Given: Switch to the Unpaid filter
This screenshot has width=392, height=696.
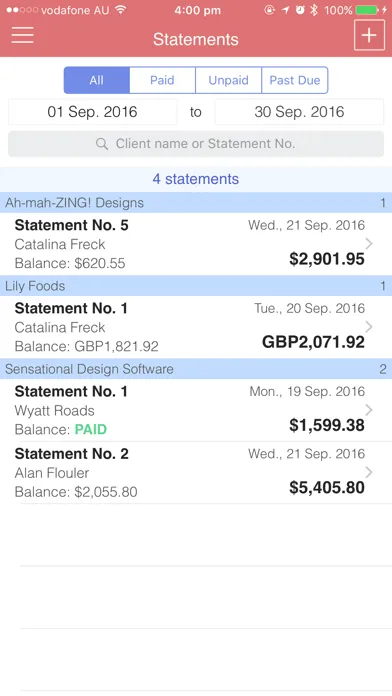Looking at the screenshot, I should point(228,80).
